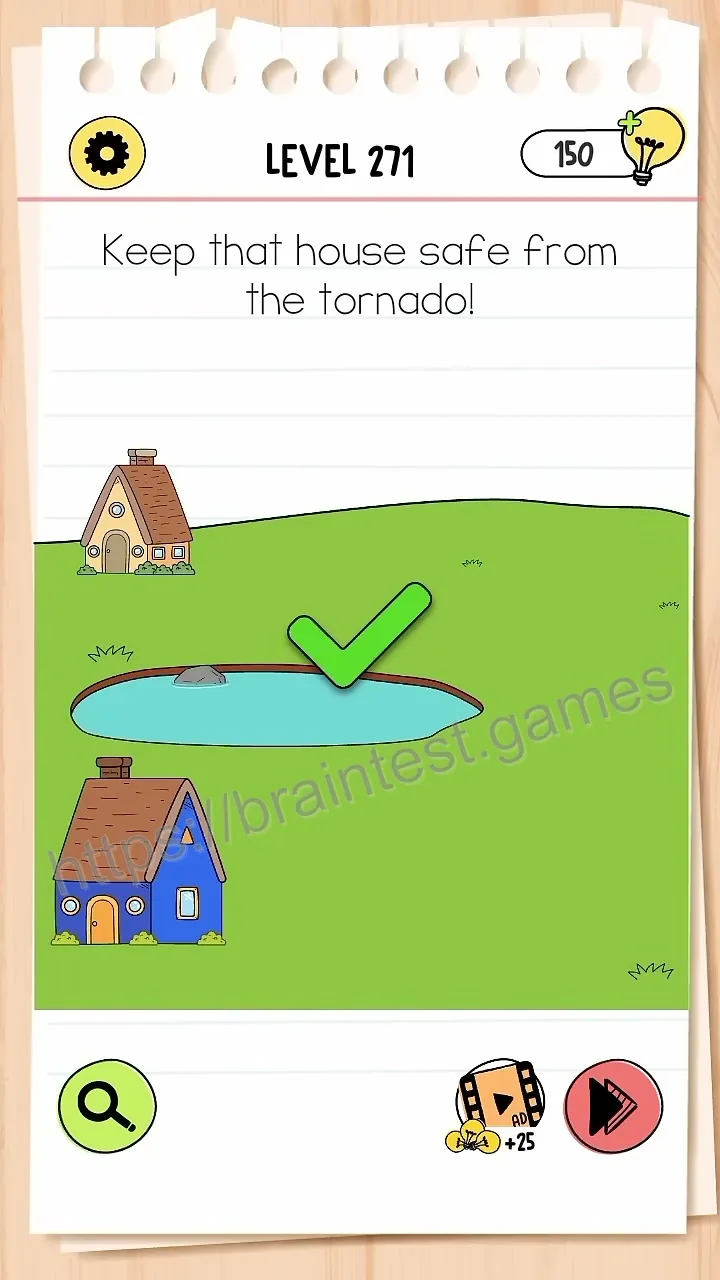Tap the lightbulb hint counter
The width and height of the screenshot is (720, 1280).
(x=602, y=151)
